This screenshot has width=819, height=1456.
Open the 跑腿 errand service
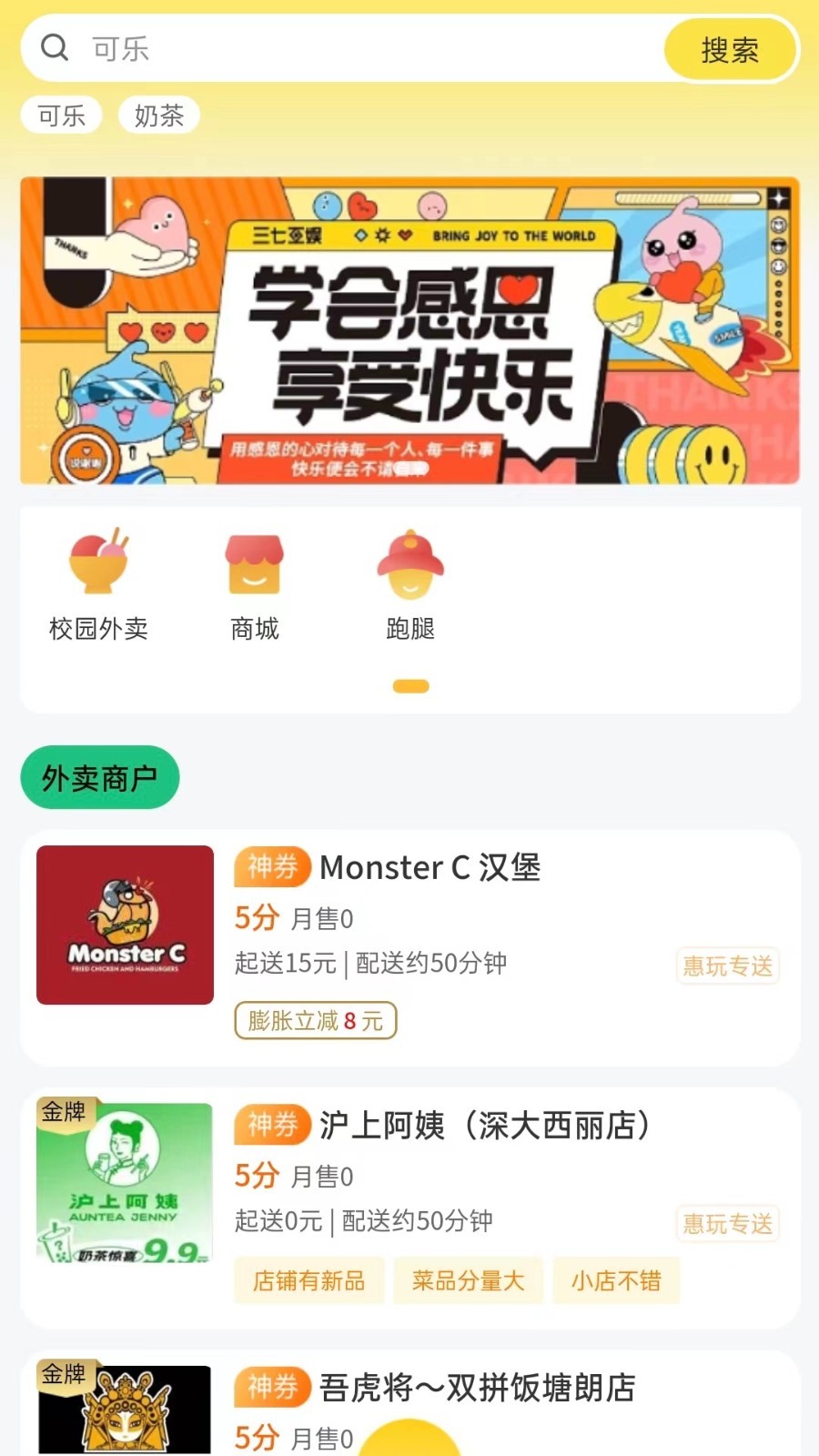pos(409,582)
